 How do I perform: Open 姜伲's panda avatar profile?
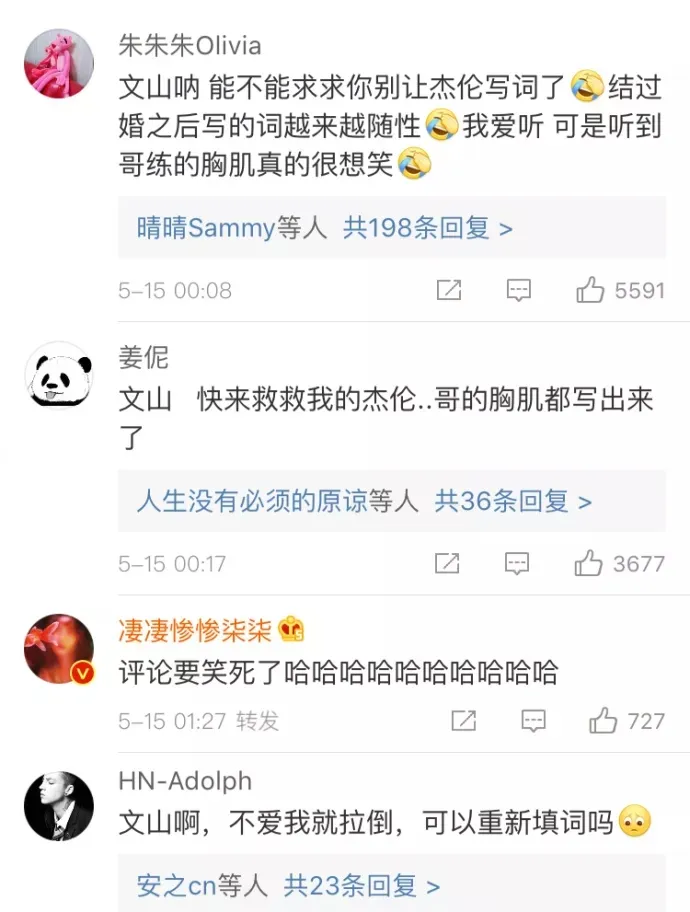[x=58, y=376]
